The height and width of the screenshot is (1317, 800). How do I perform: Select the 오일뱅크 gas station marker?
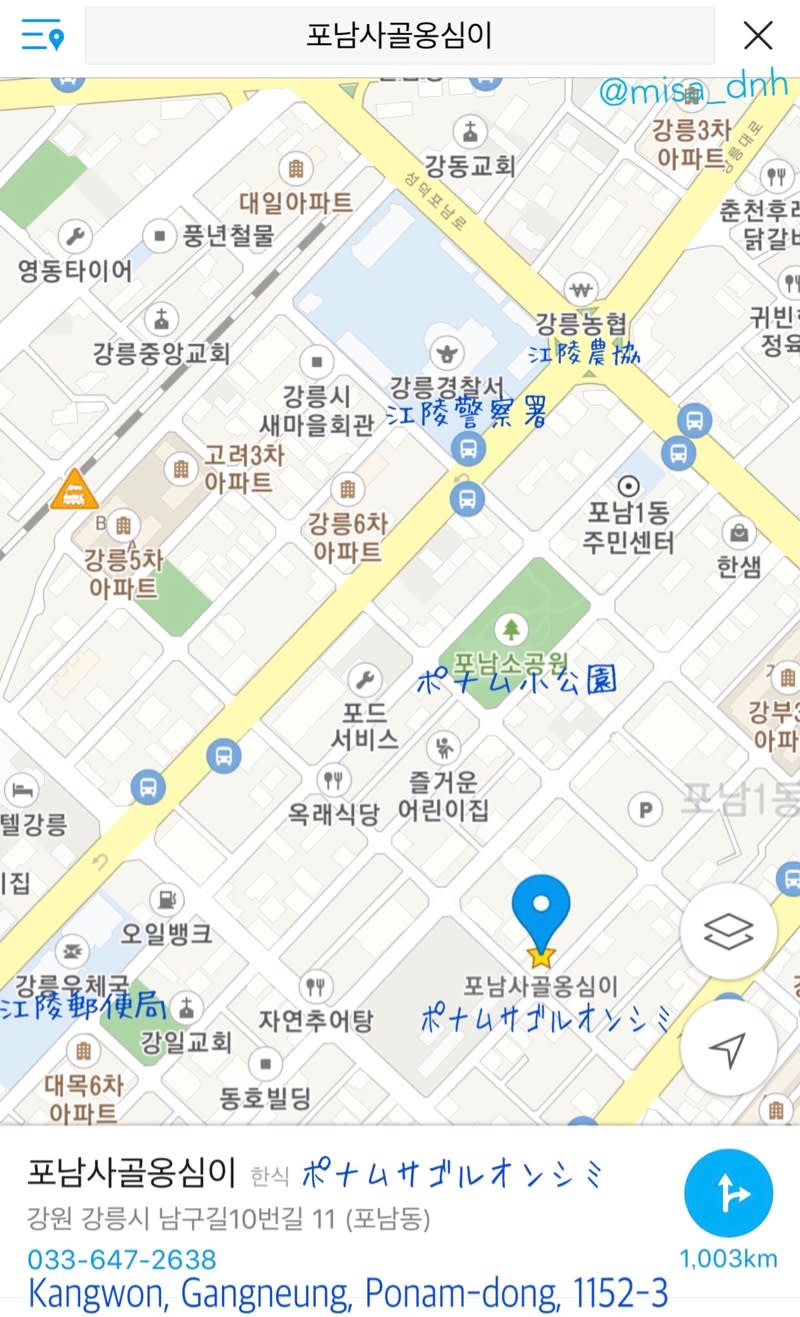point(167,899)
